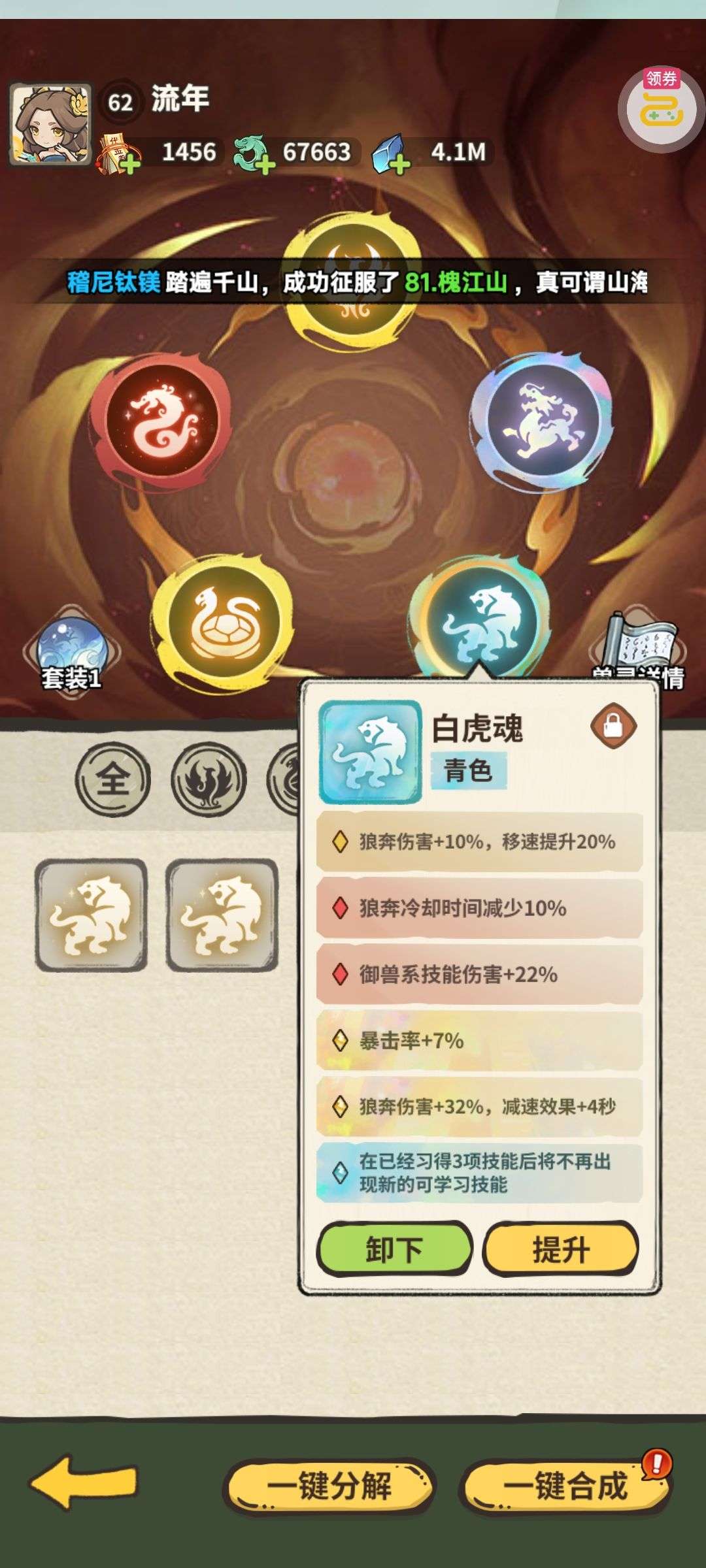Open the beast spirit details flag

pyautogui.click(x=637, y=650)
